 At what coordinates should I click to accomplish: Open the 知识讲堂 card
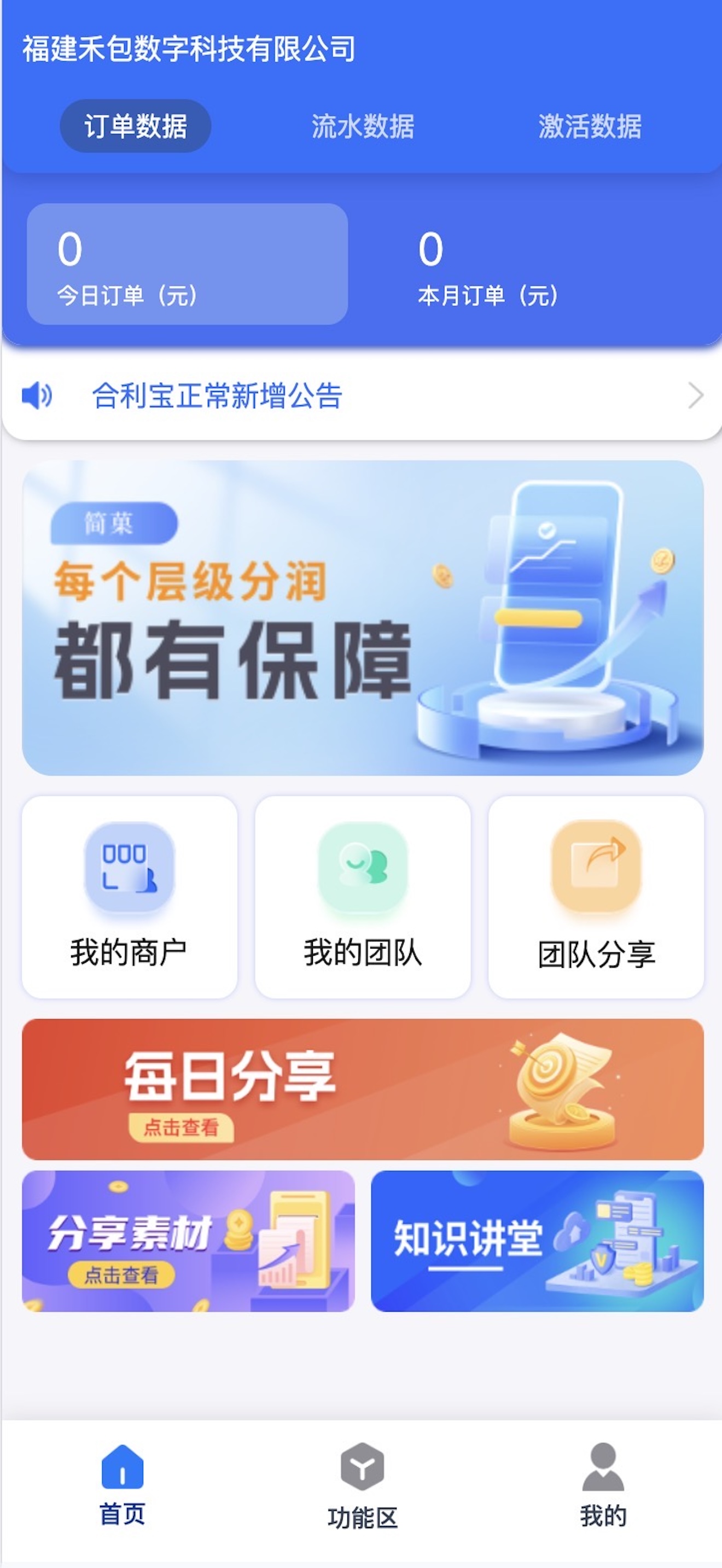pos(537,1241)
